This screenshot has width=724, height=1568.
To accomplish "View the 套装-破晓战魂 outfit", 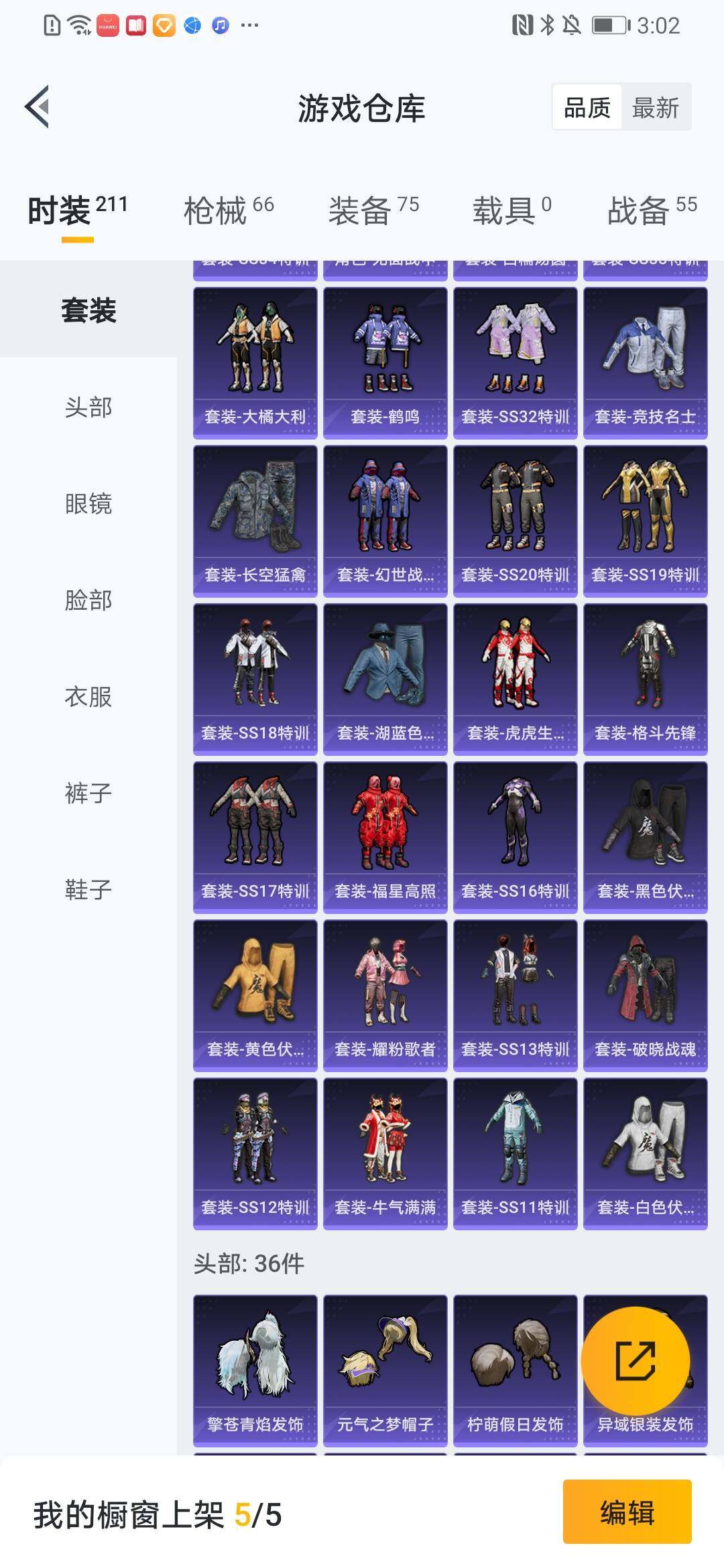I will pyautogui.click(x=645, y=995).
